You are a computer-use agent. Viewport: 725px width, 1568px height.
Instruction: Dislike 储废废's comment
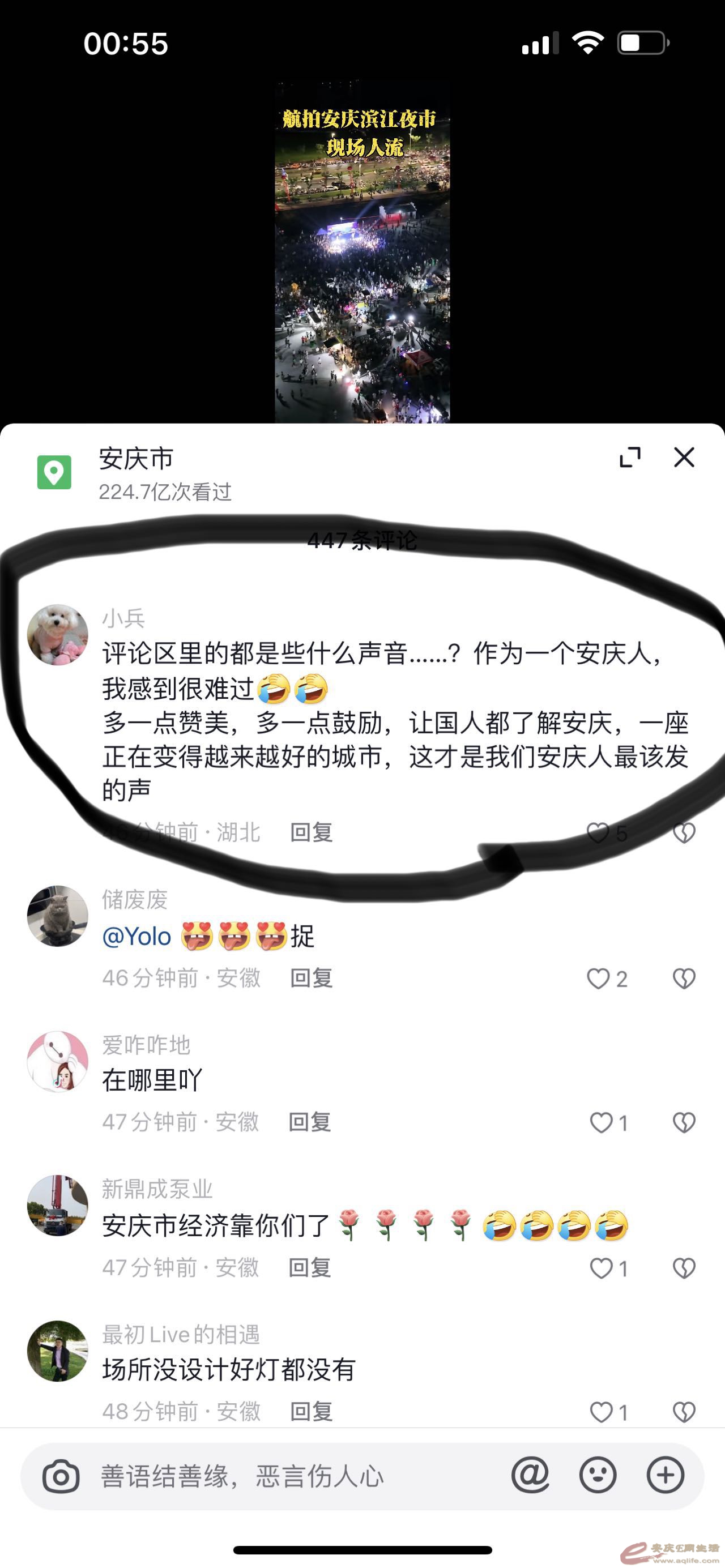(684, 979)
